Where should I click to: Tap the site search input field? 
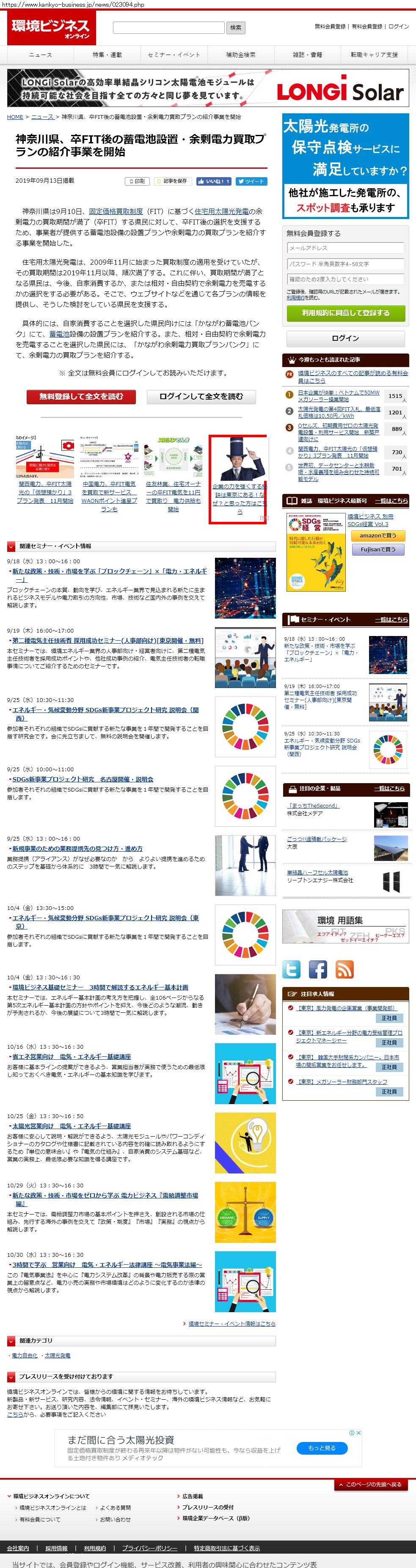pos(168,27)
